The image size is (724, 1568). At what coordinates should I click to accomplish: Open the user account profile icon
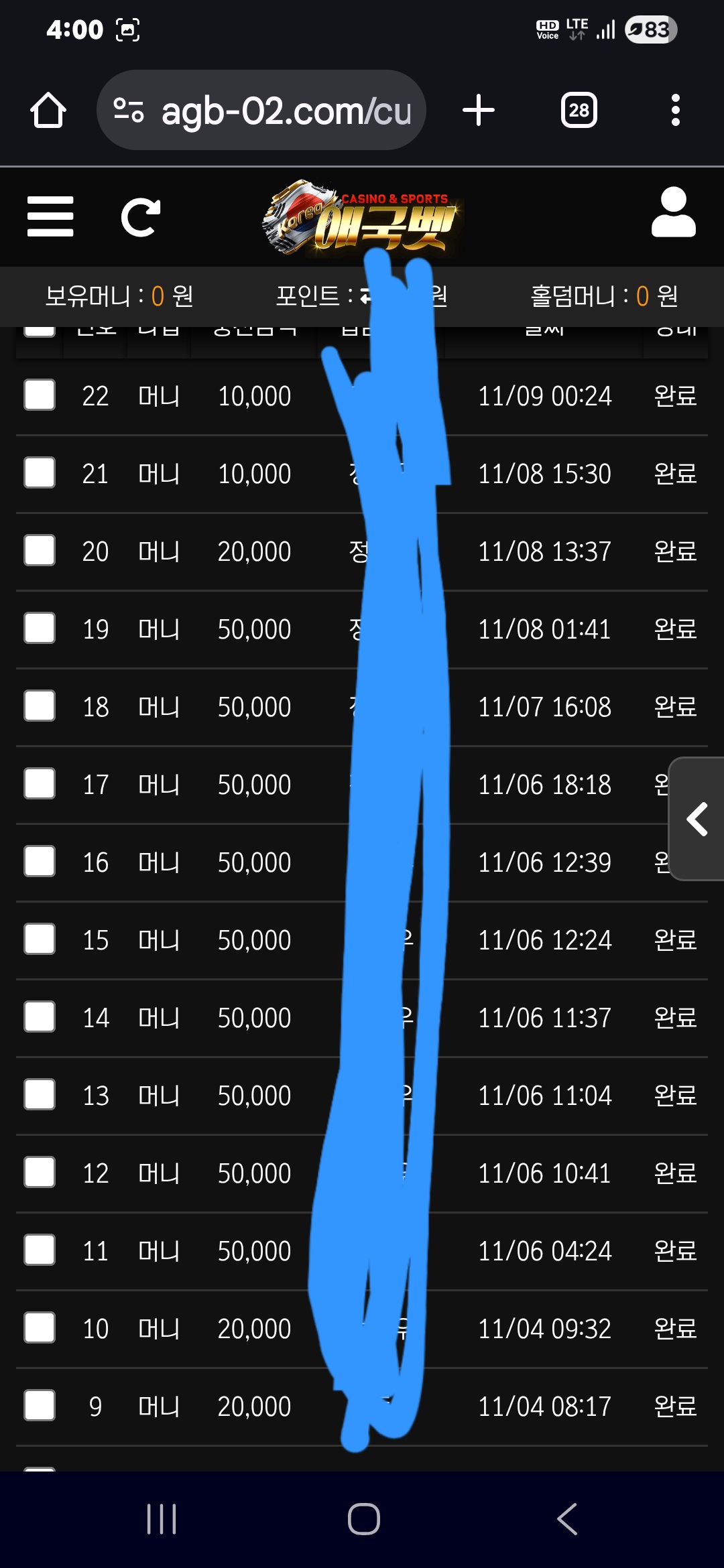coord(673,213)
